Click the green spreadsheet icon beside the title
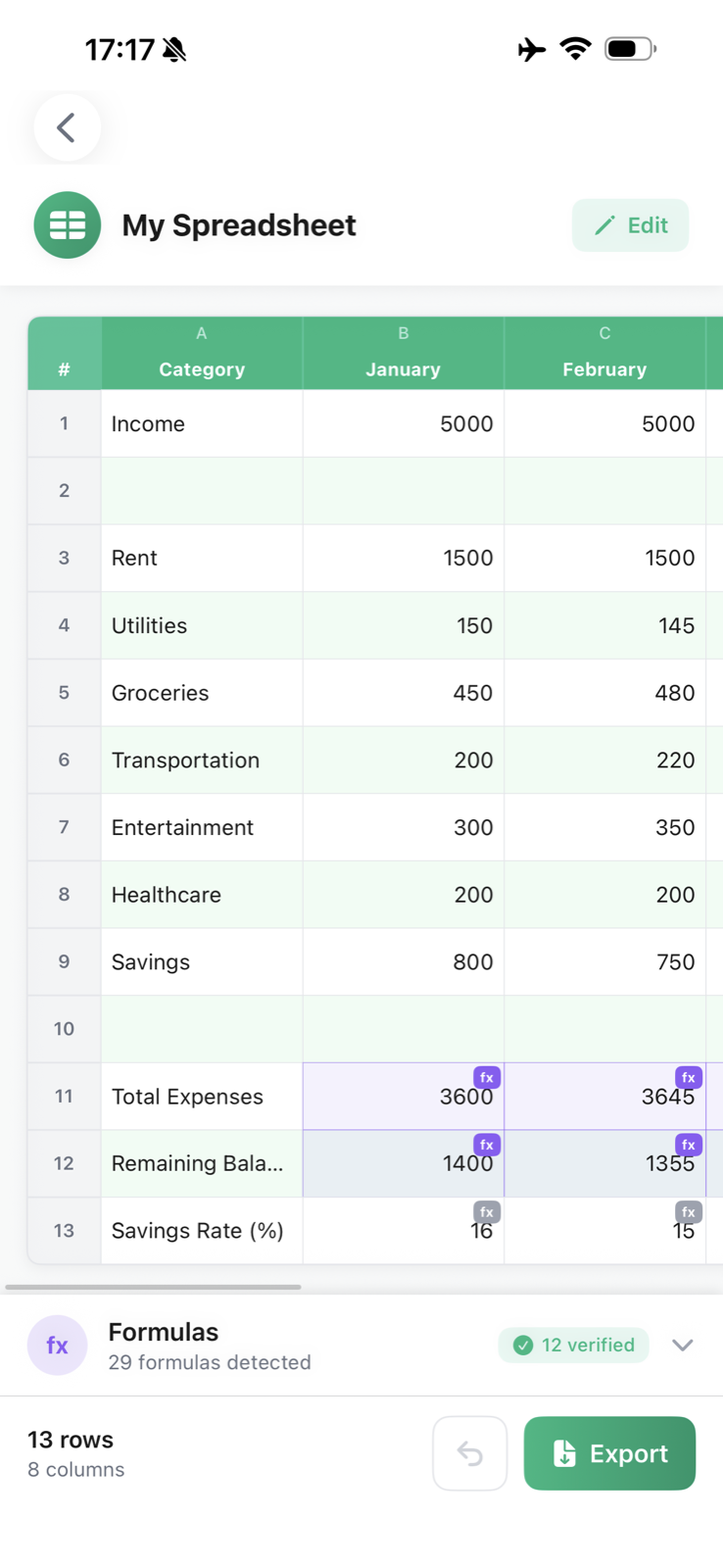 tap(67, 224)
